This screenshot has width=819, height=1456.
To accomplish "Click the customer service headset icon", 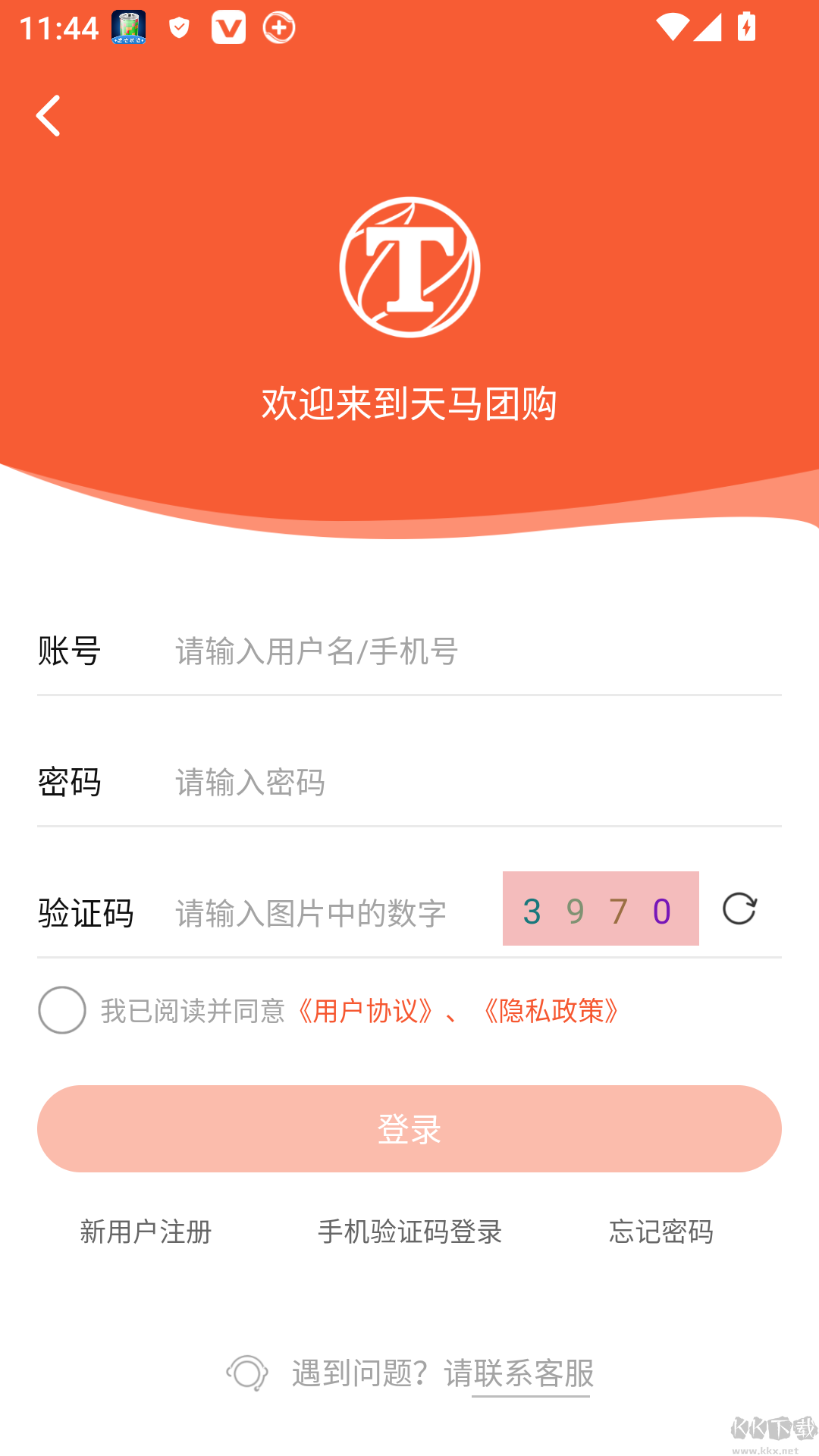I will coord(246,1374).
